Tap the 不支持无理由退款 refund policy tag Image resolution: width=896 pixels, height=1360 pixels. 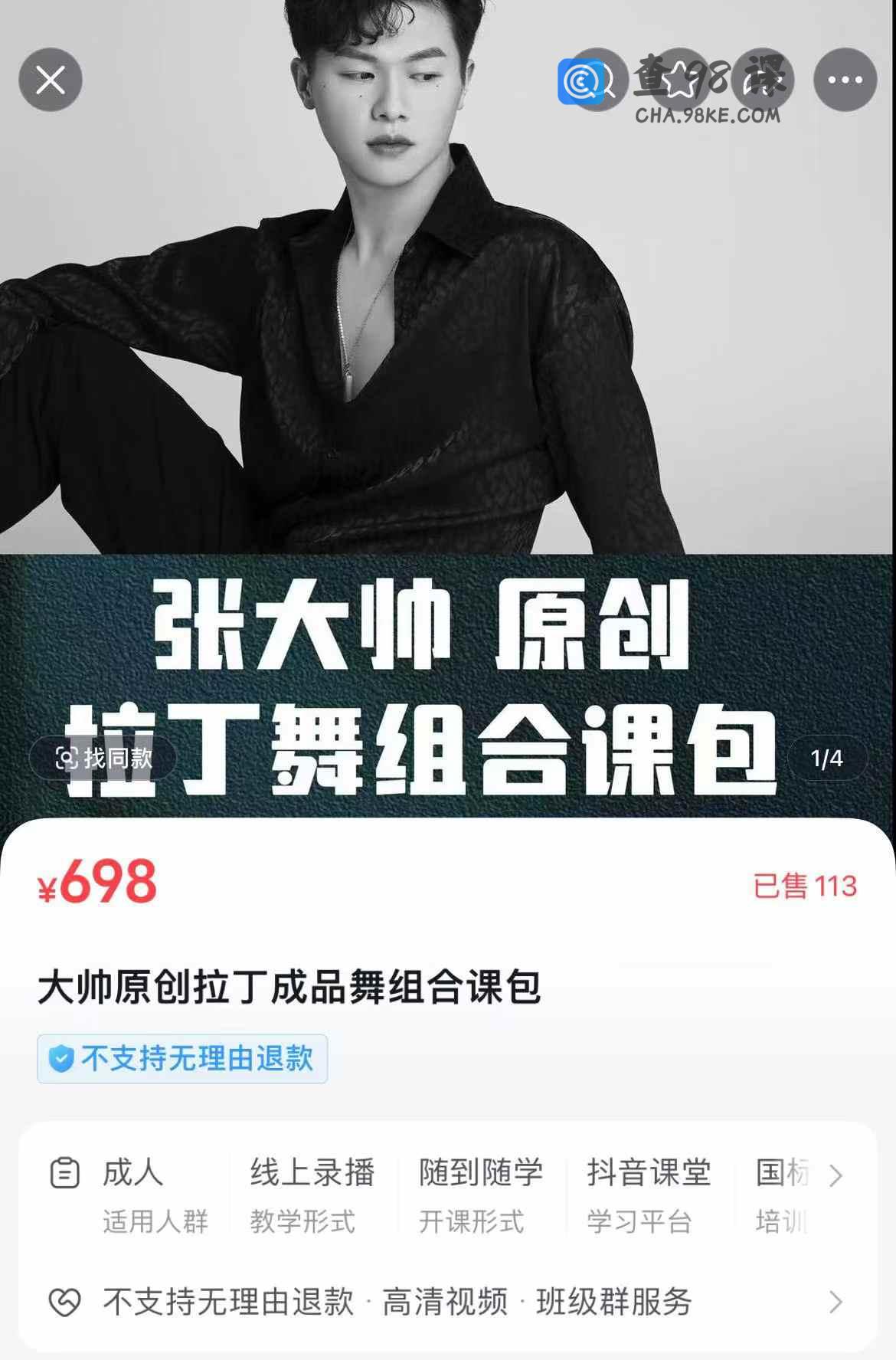tap(182, 1059)
